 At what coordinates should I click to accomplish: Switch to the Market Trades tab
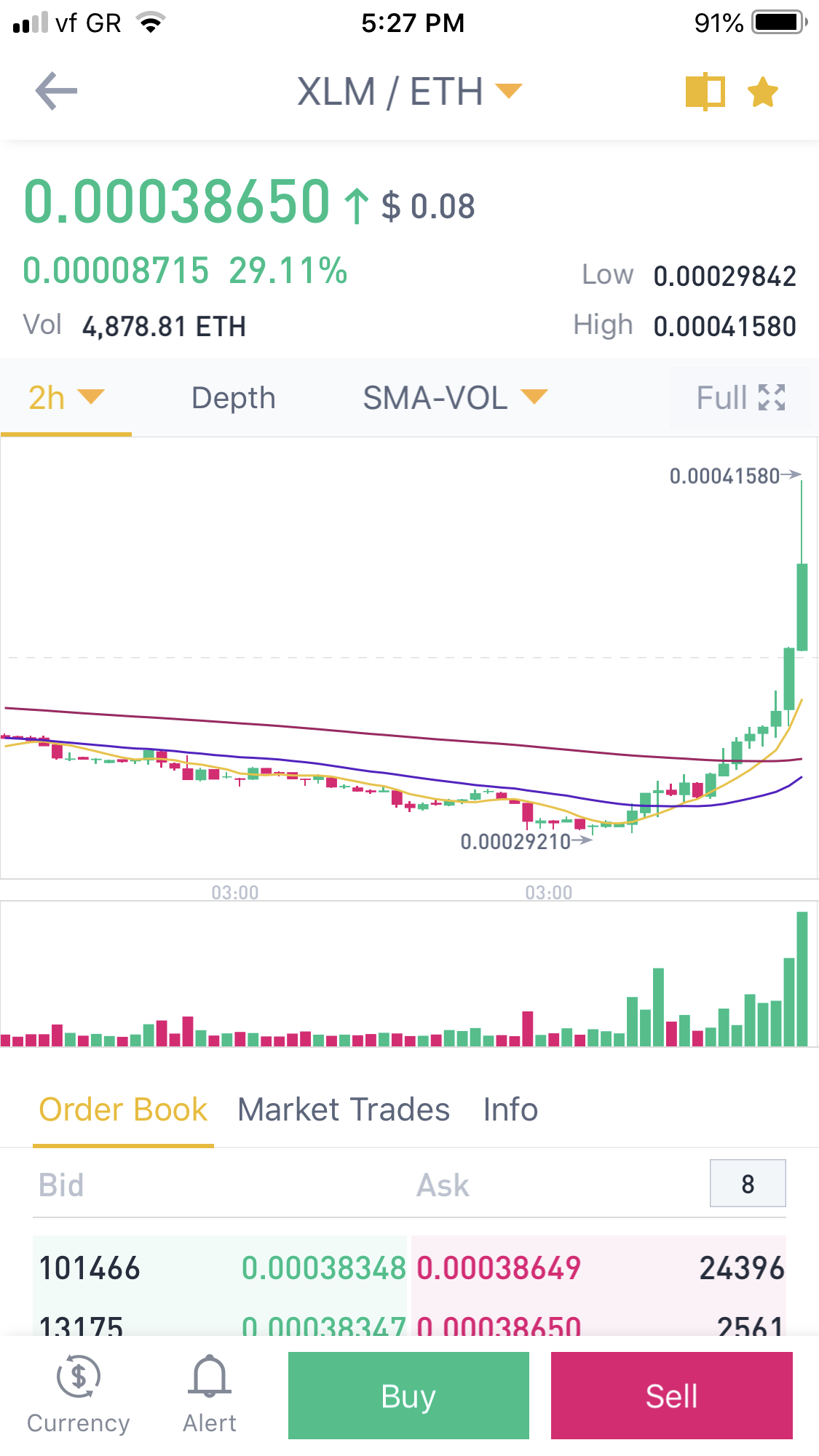[344, 1110]
